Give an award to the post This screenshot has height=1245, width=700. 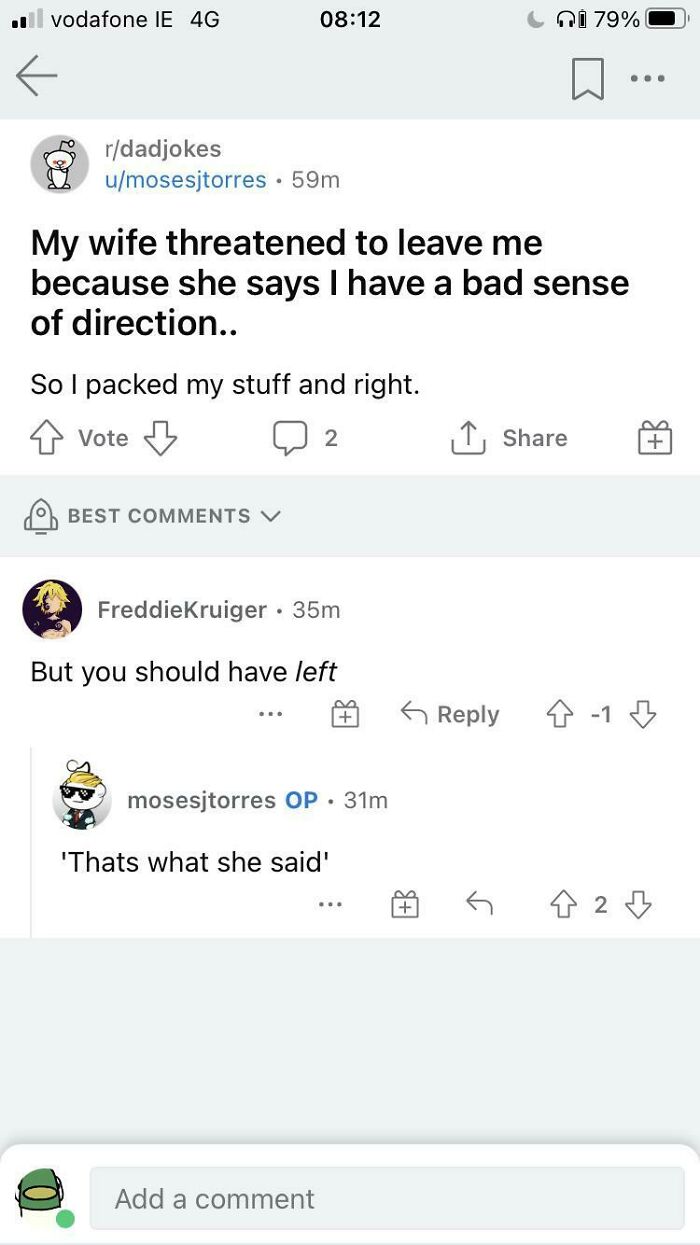[x=655, y=439]
